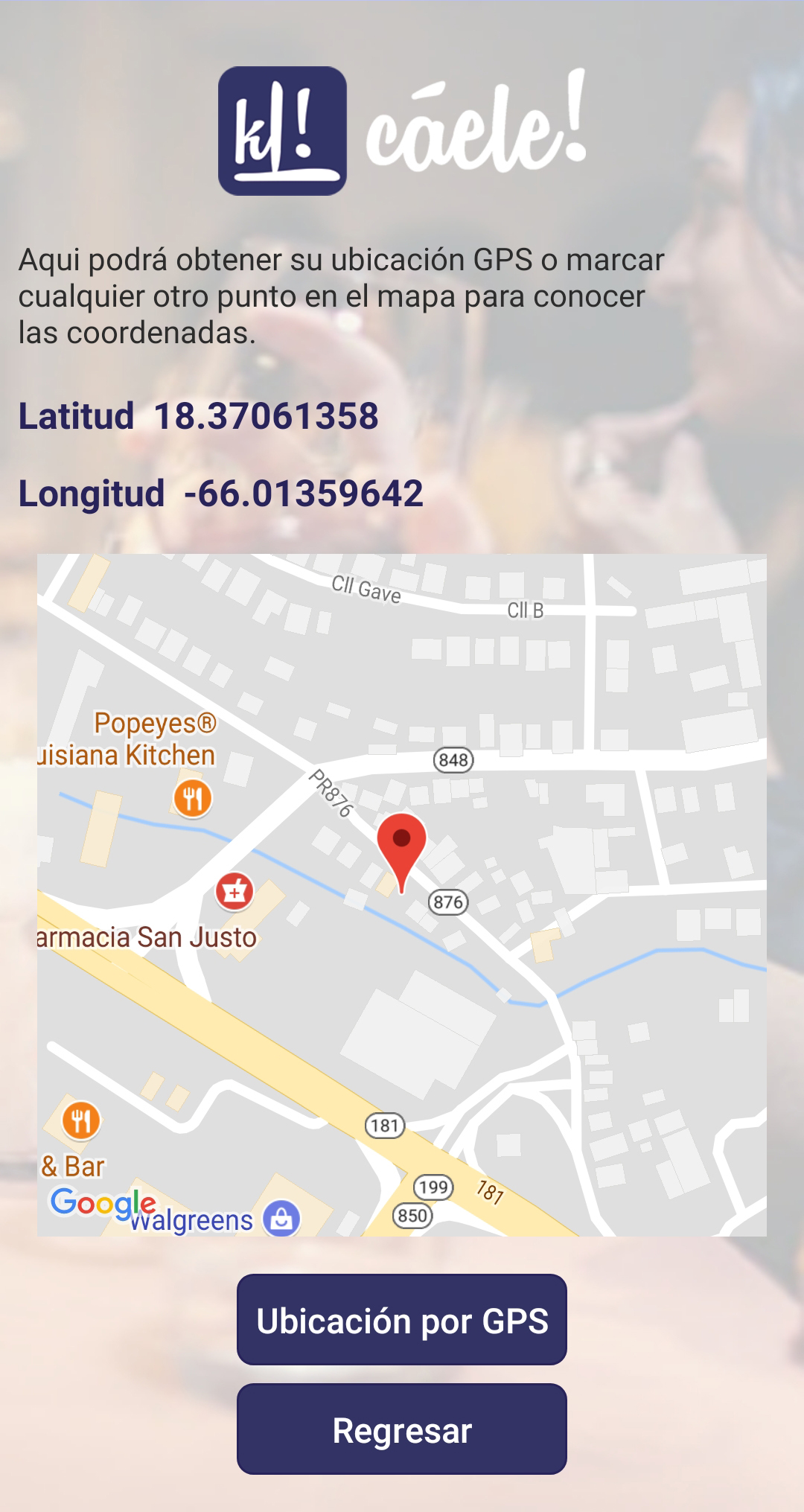This screenshot has height=1512, width=804.
Task: Tap the red location pin on the map
Action: tap(401, 845)
